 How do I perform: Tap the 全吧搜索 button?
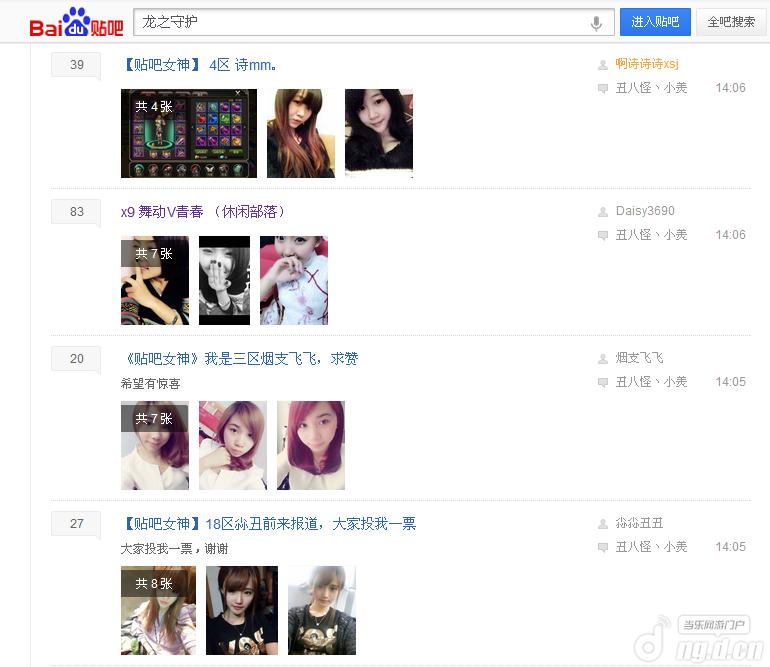(731, 22)
